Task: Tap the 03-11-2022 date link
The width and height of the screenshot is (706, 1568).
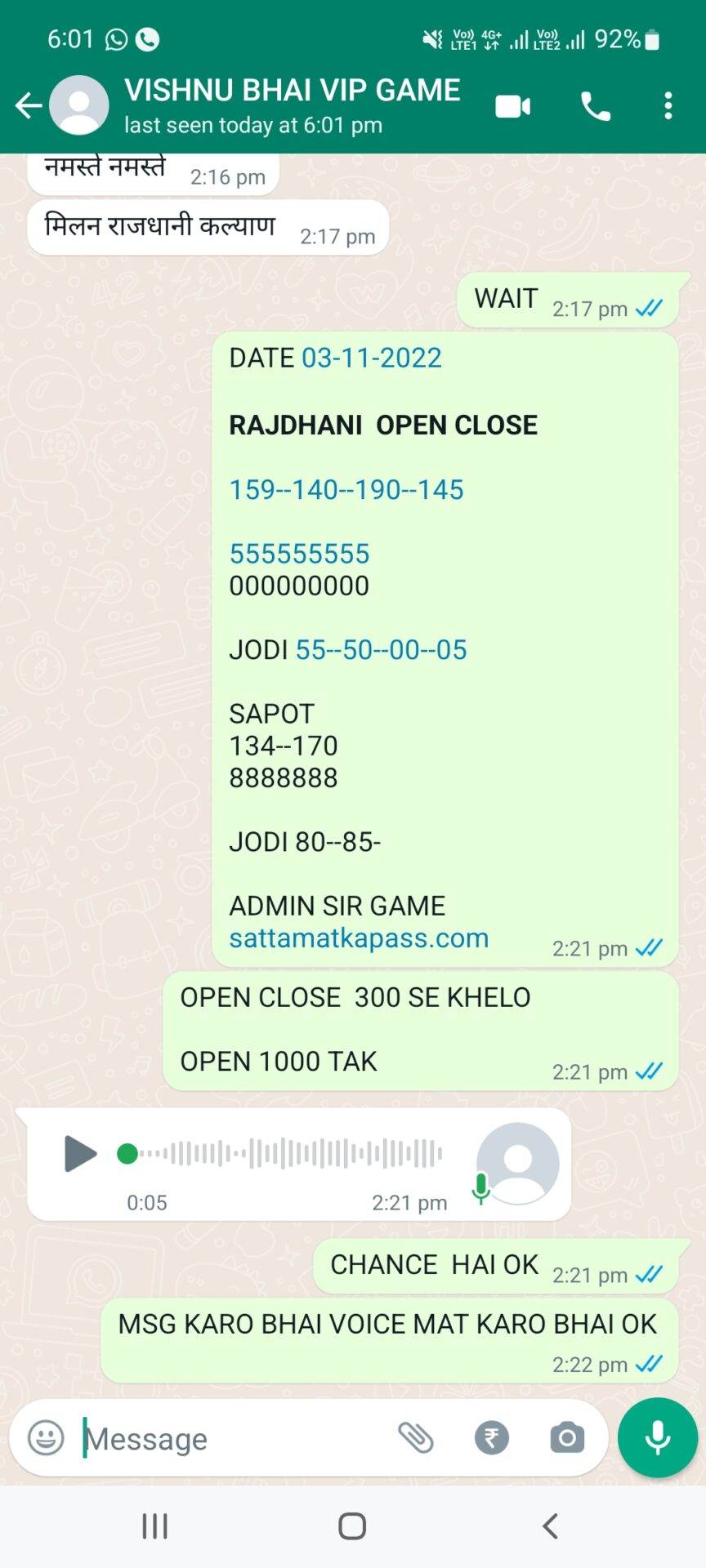Action: pyautogui.click(x=372, y=358)
